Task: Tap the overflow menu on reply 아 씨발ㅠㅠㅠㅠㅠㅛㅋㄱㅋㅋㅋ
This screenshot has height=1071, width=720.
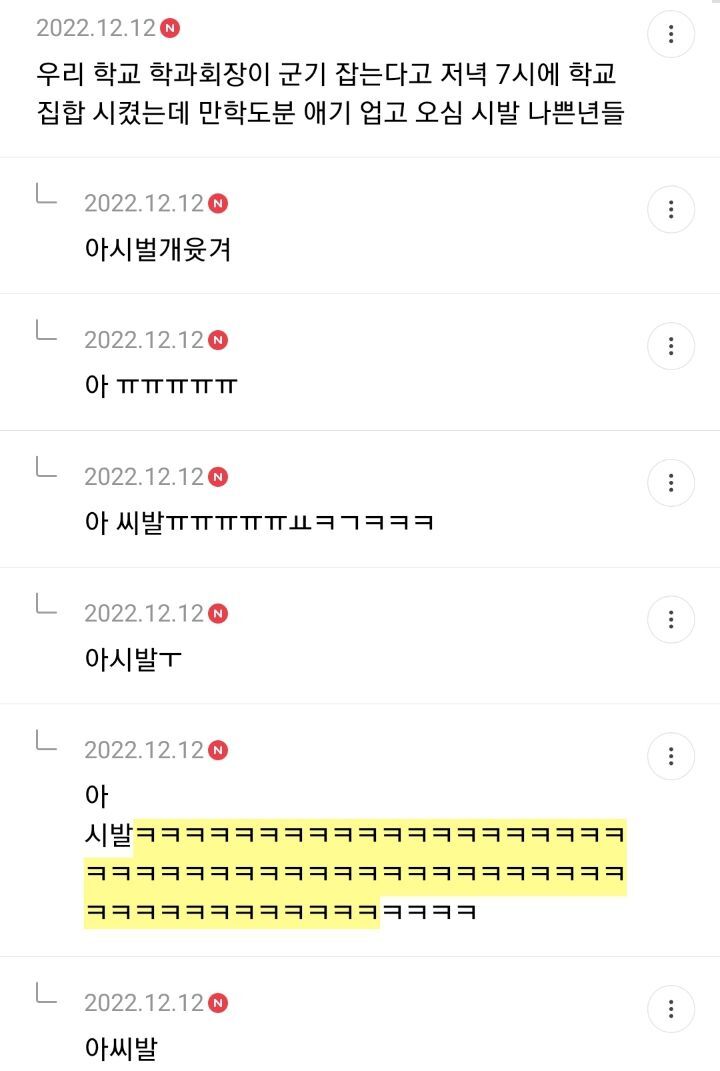Action: click(x=671, y=482)
